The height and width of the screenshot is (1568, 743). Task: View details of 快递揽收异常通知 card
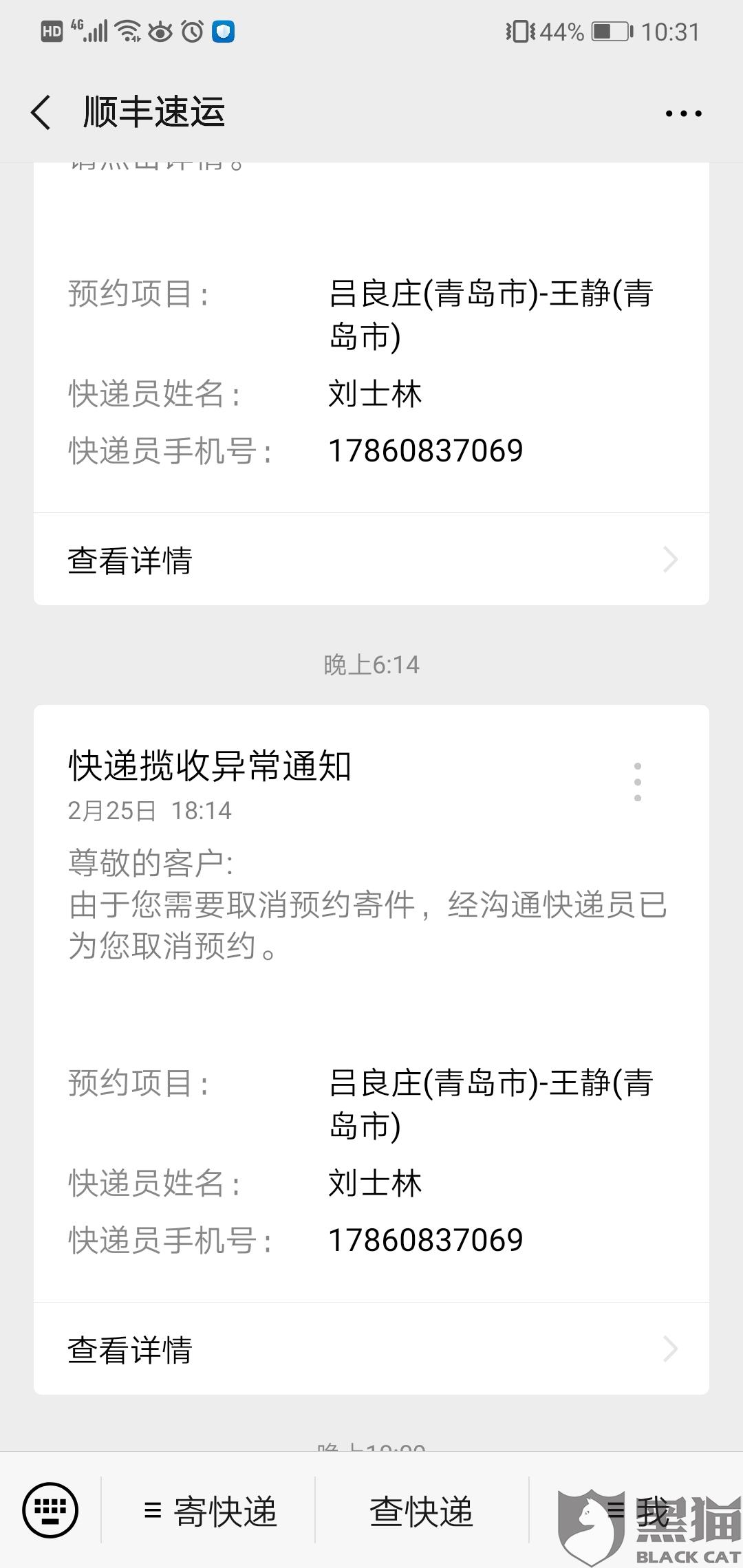tap(371, 1349)
